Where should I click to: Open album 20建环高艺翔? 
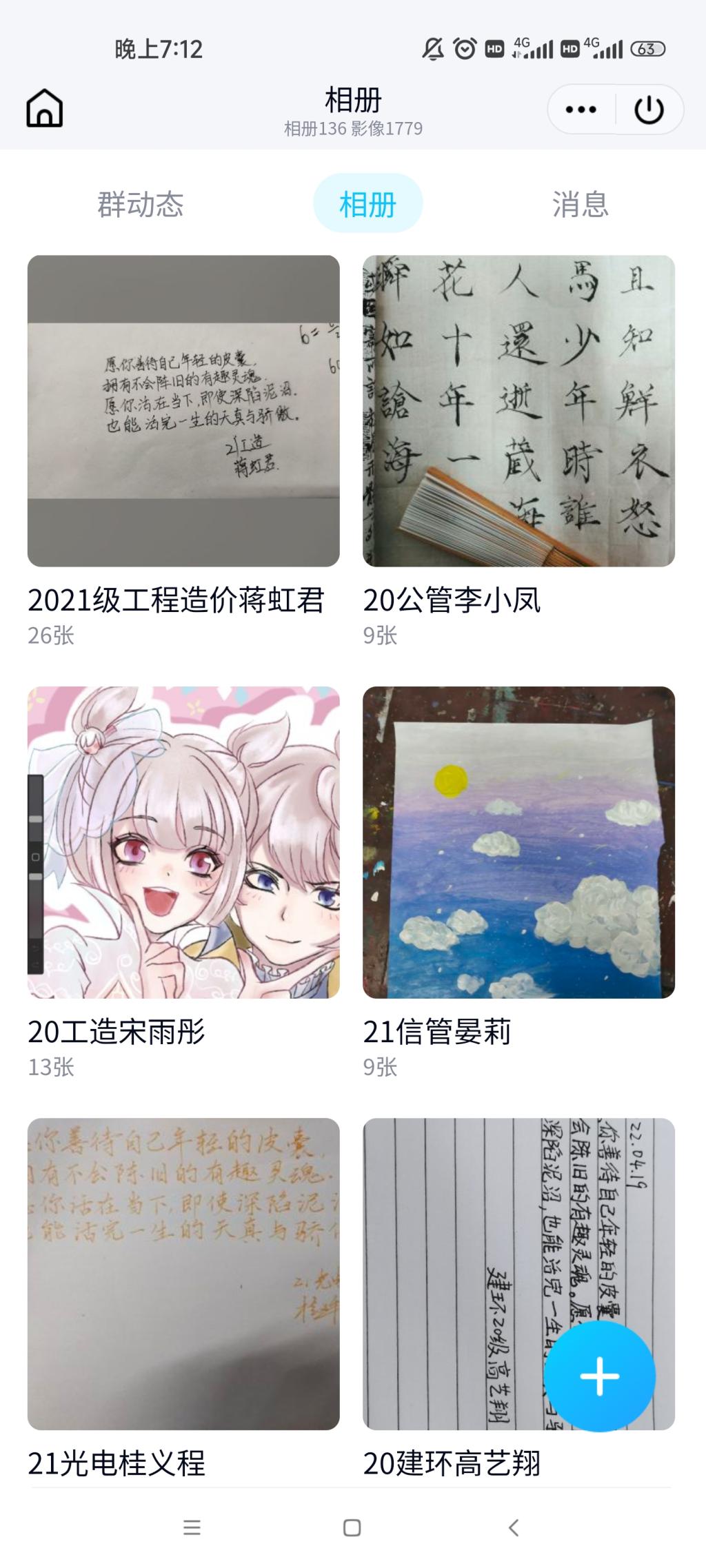click(x=469, y=1273)
